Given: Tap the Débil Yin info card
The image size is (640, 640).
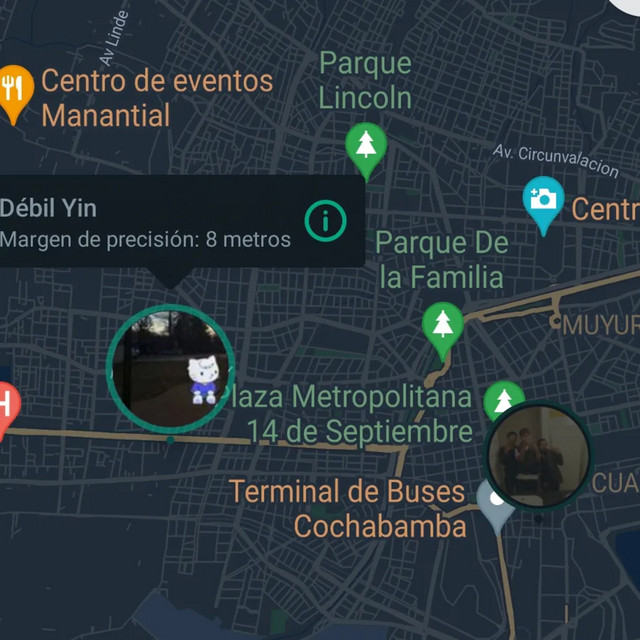Looking at the screenshot, I should [150, 222].
